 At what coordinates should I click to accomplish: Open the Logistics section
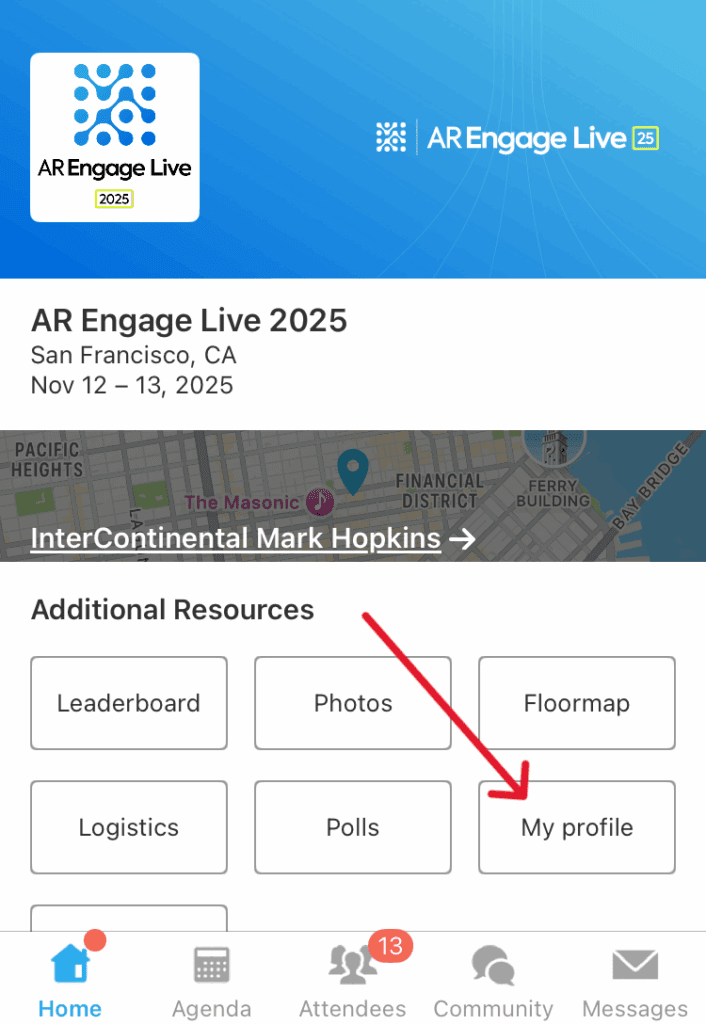point(129,827)
